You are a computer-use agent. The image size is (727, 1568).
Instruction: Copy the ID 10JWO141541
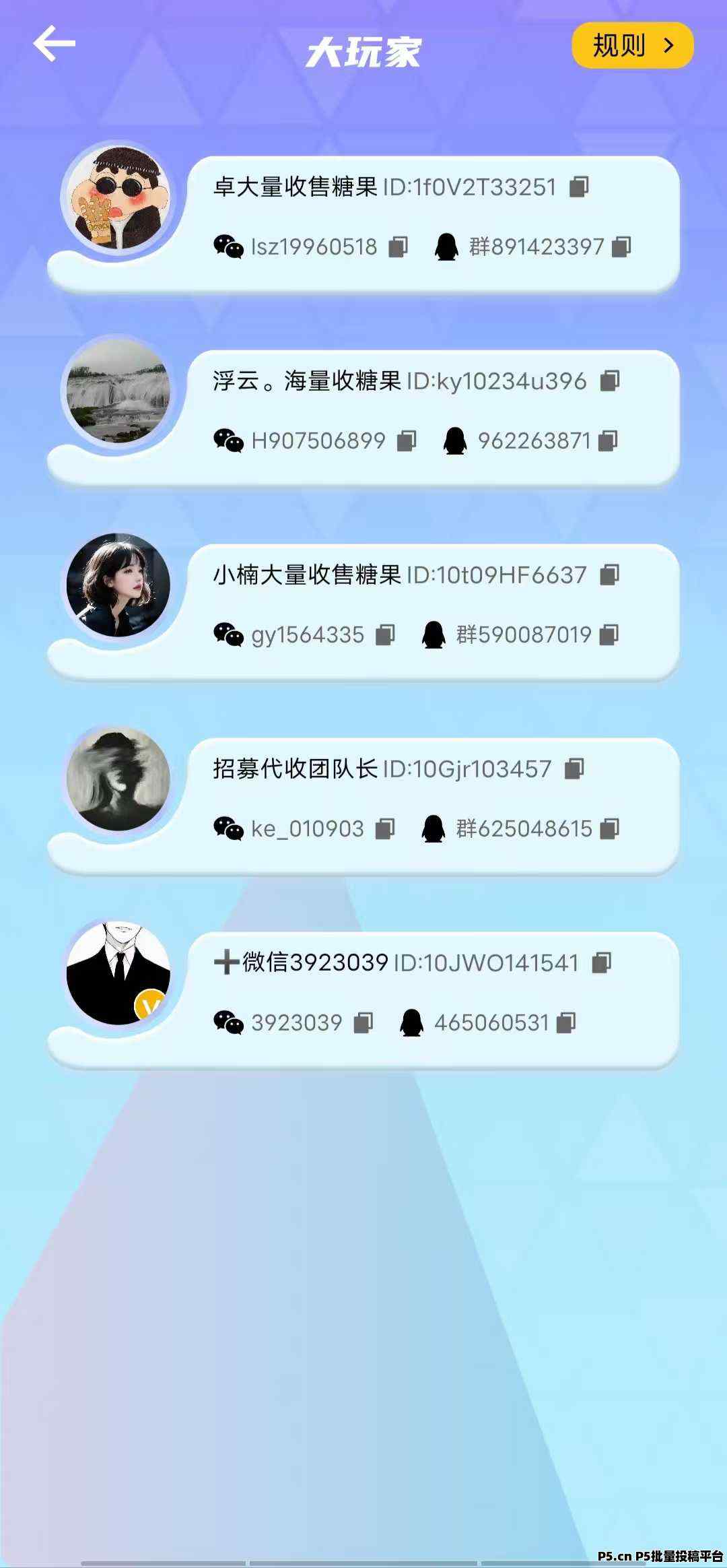click(x=602, y=962)
